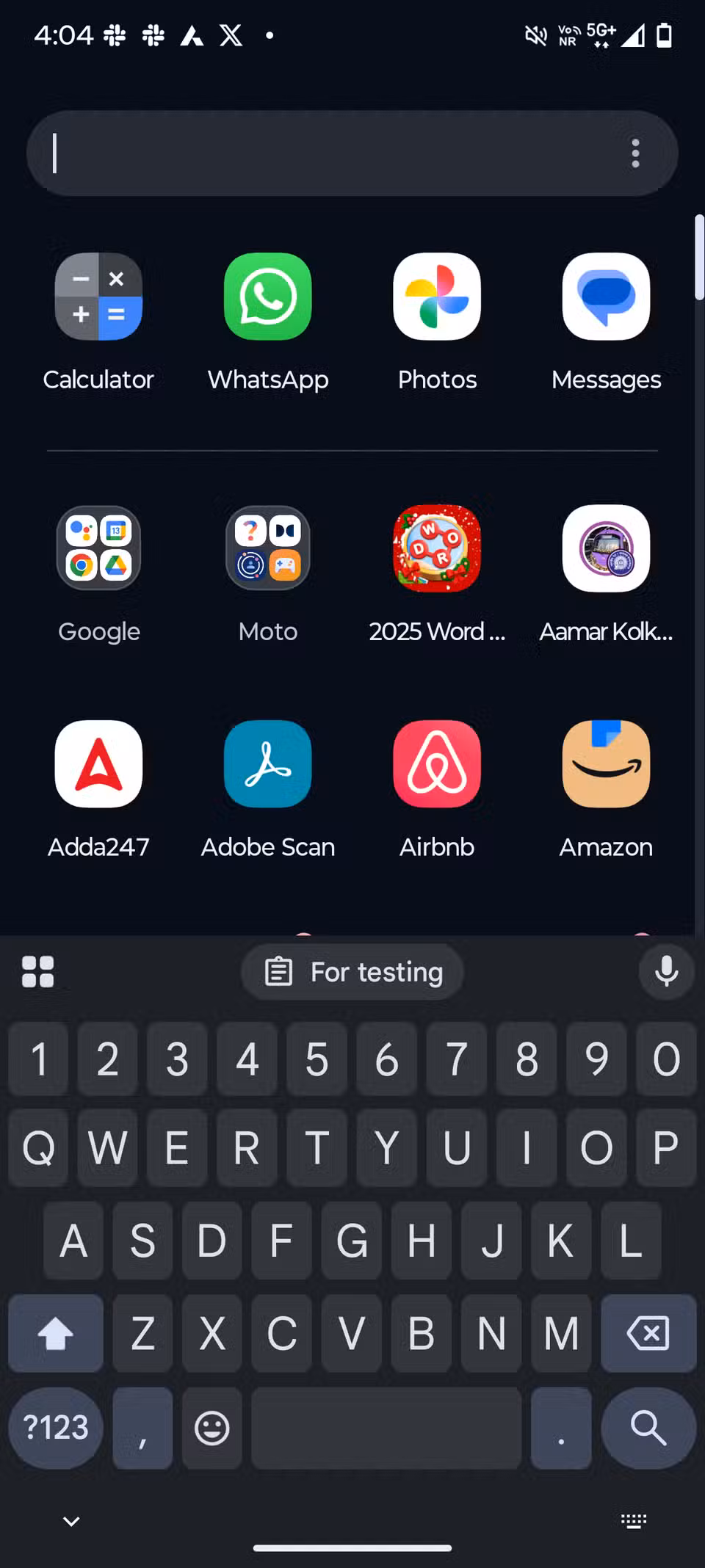Start the Calculator app
The image size is (705, 1568).
98,297
